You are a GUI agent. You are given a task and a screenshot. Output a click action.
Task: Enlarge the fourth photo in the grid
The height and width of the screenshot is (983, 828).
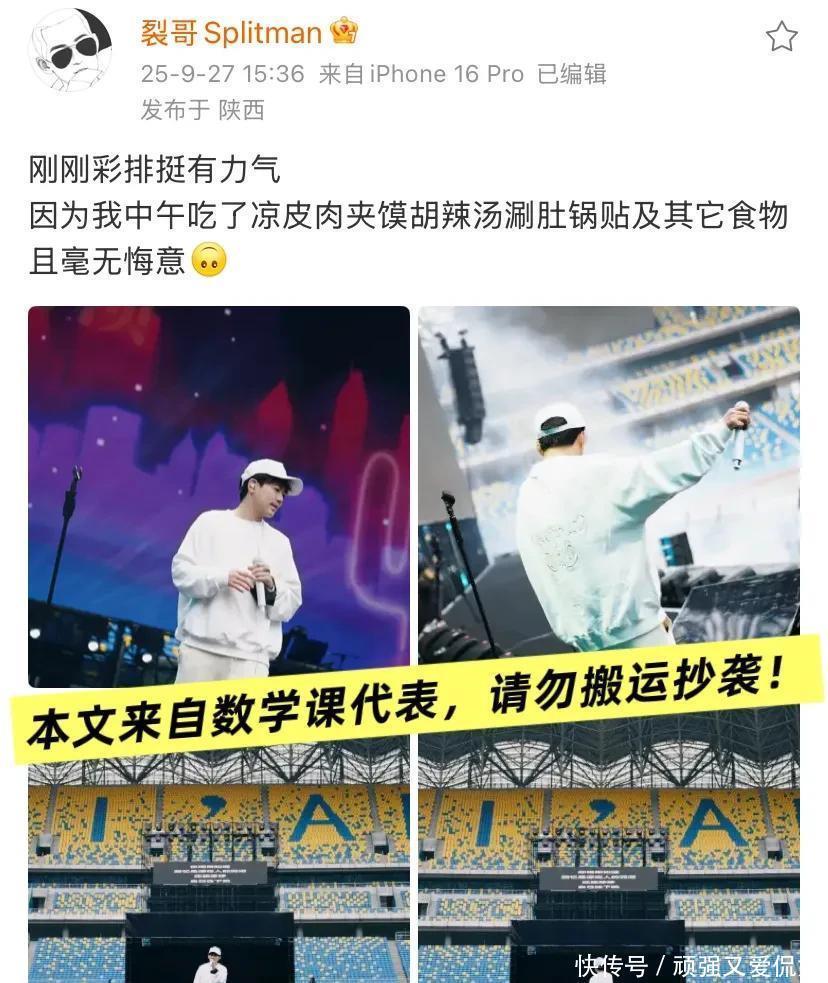tap(608, 860)
